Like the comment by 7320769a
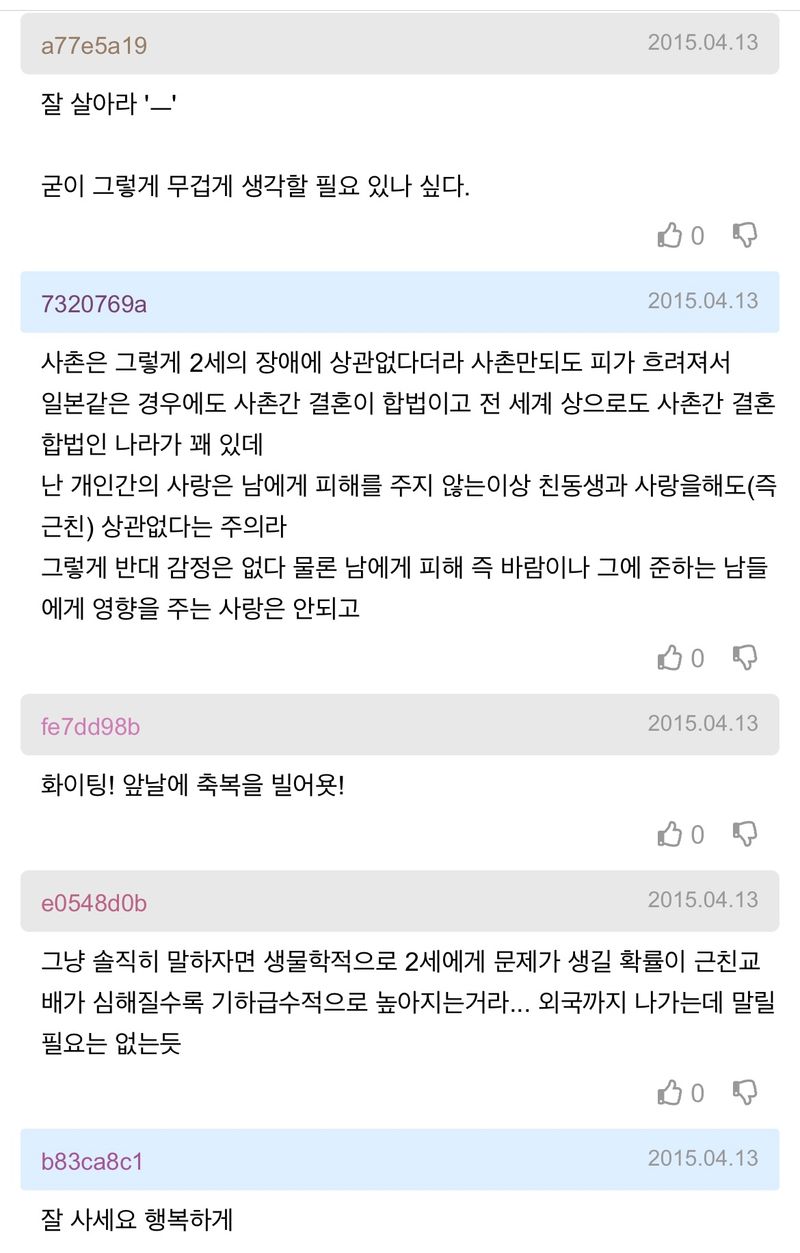The width and height of the screenshot is (800, 1253). (669, 658)
